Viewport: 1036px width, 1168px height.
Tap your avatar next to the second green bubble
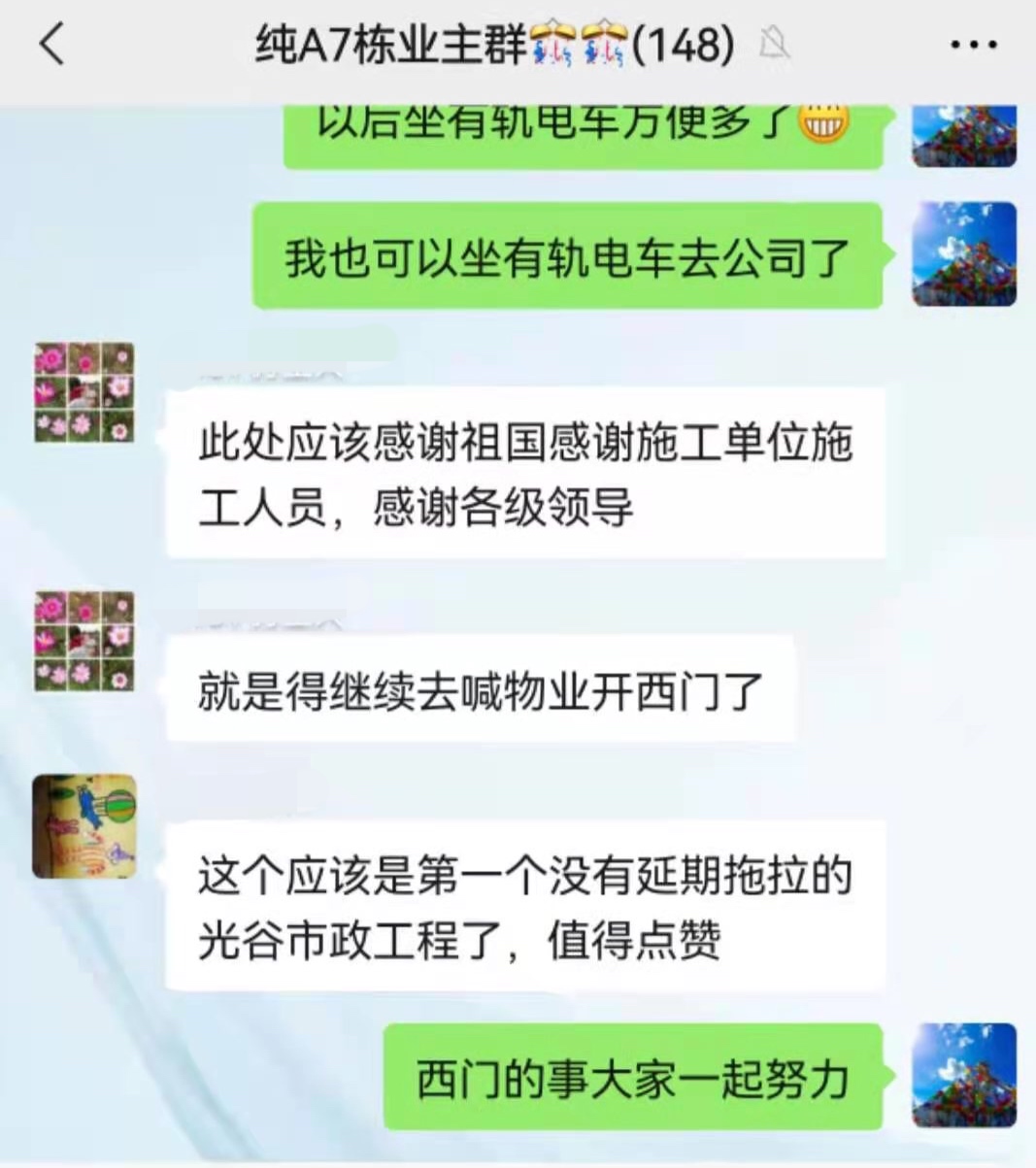point(963,254)
